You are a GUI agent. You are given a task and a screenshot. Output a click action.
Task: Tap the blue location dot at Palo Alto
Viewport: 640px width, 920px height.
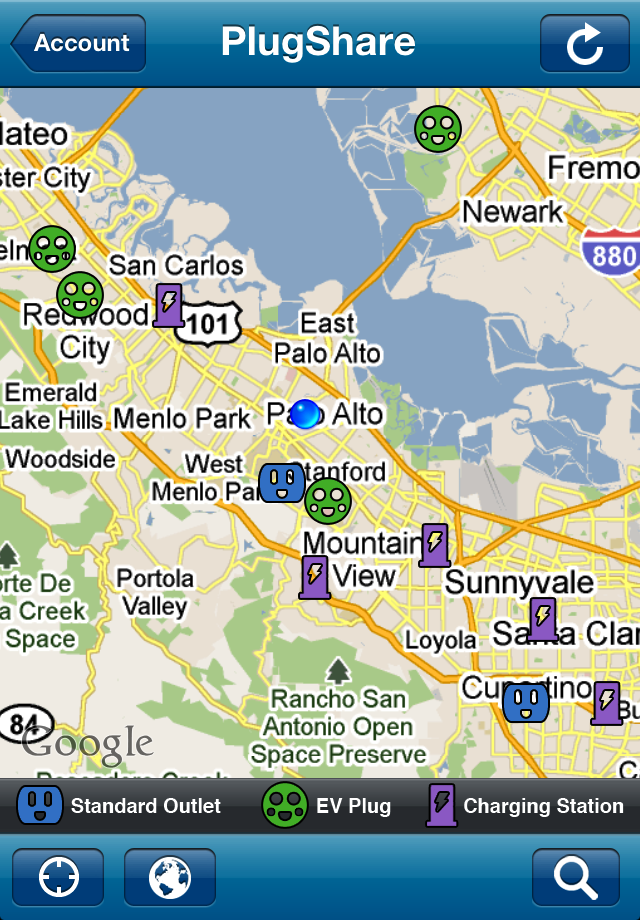(306, 414)
